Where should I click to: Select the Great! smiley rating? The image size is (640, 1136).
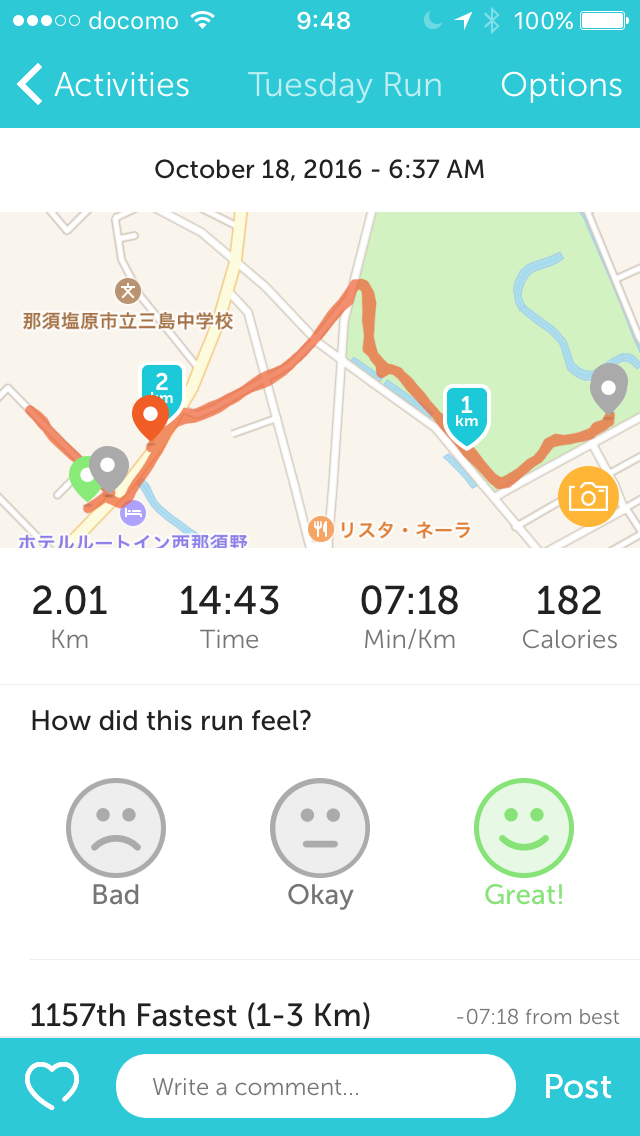pyautogui.click(x=524, y=829)
